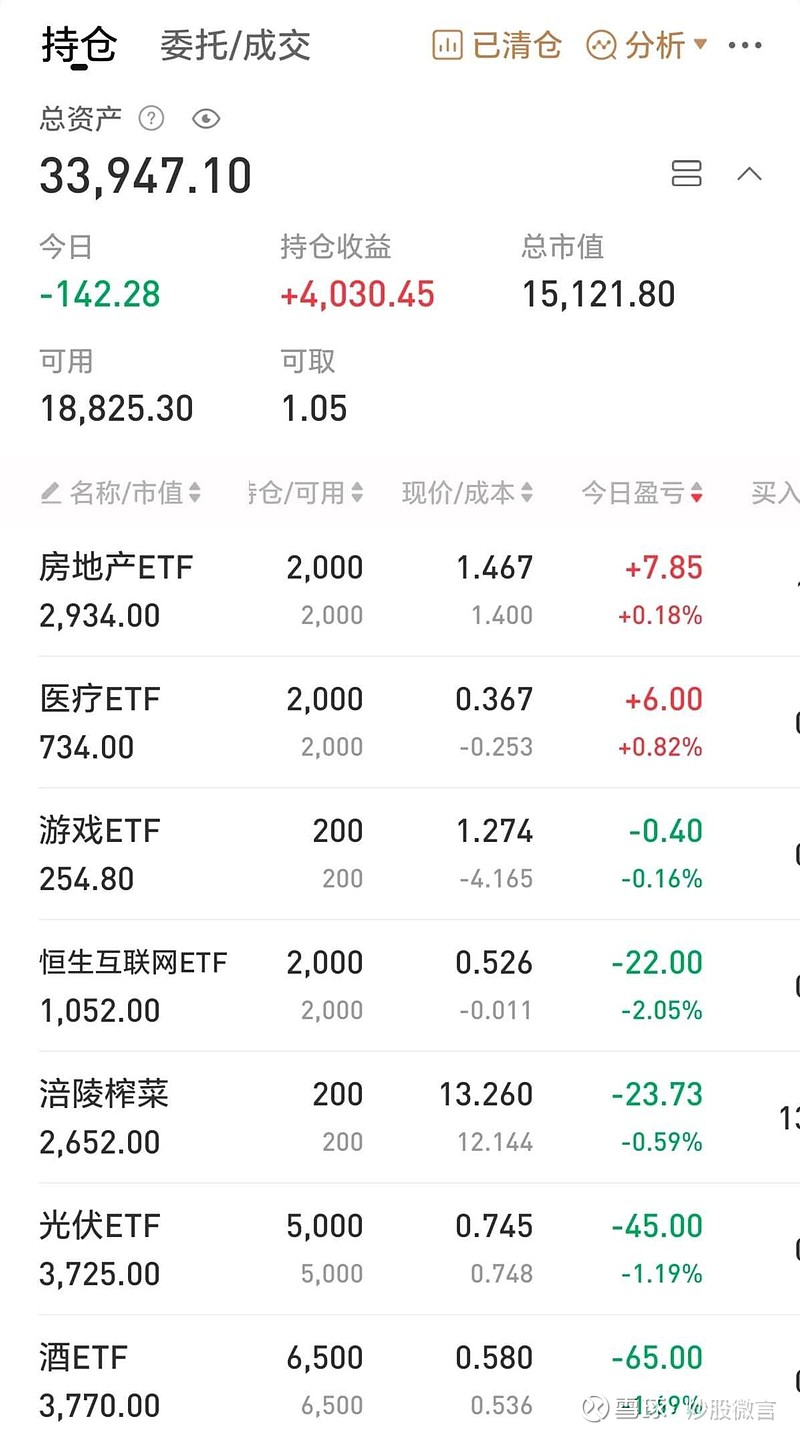Screen dimensions: 800x1434
Task: Click the 买入 column header
Action: point(773,492)
